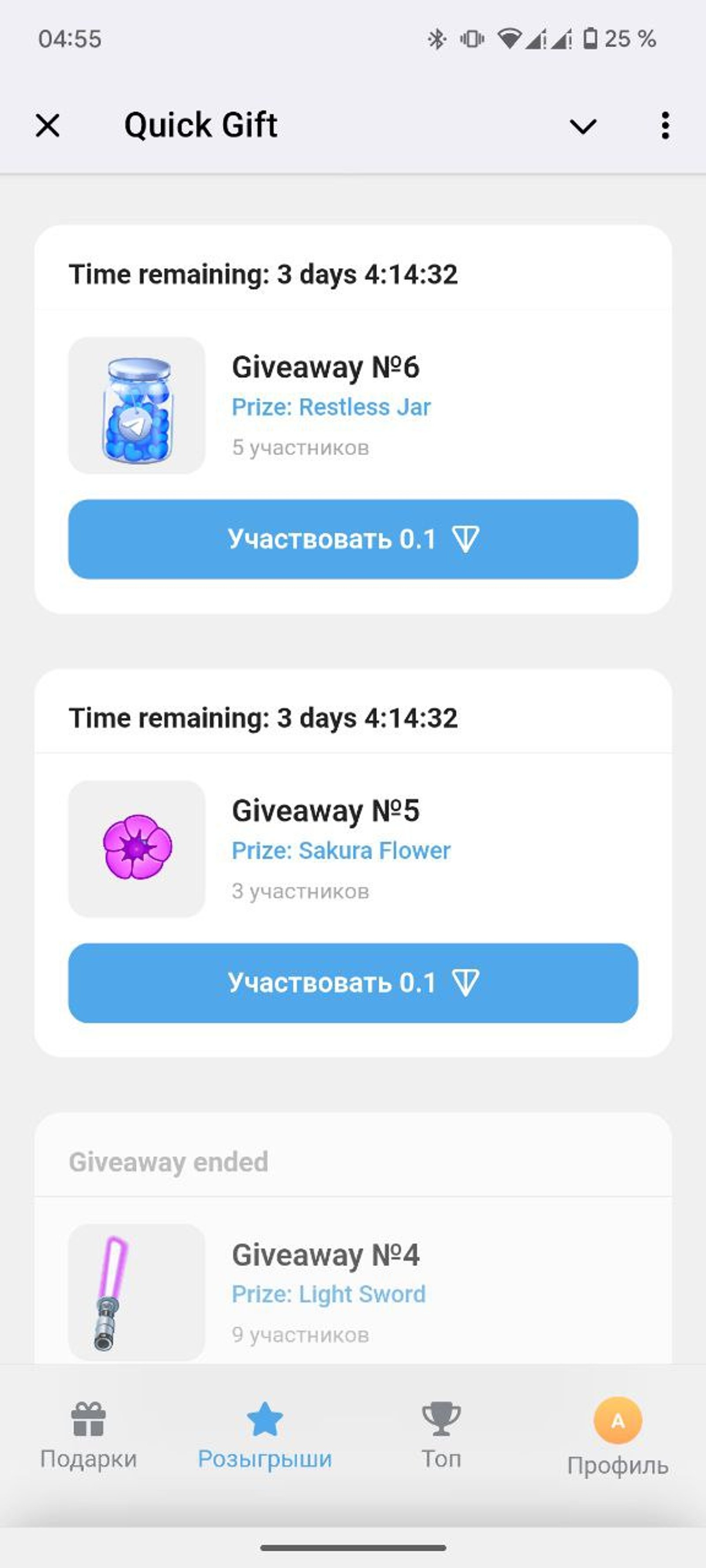Tap the trophy Топ icon
Image resolution: width=706 pixels, height=1568 pixels.
440,1418
